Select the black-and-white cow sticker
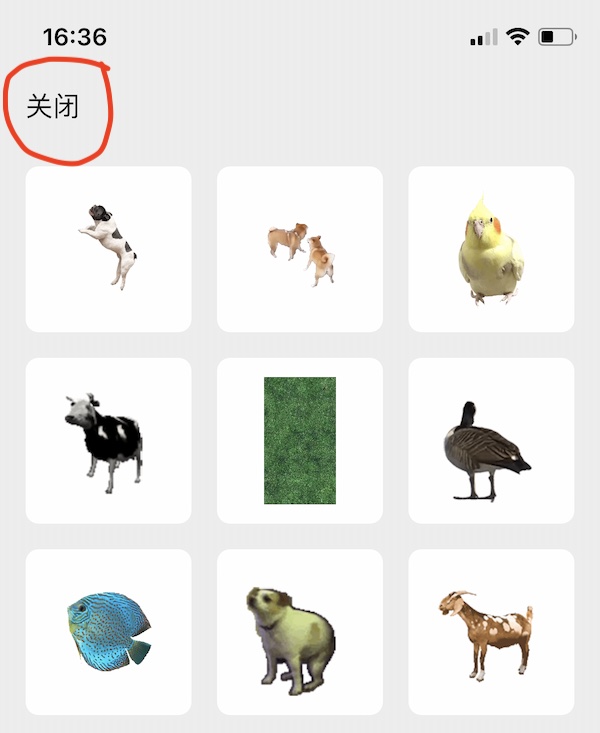Screen dimensions: 600x733 click(108, 441)
